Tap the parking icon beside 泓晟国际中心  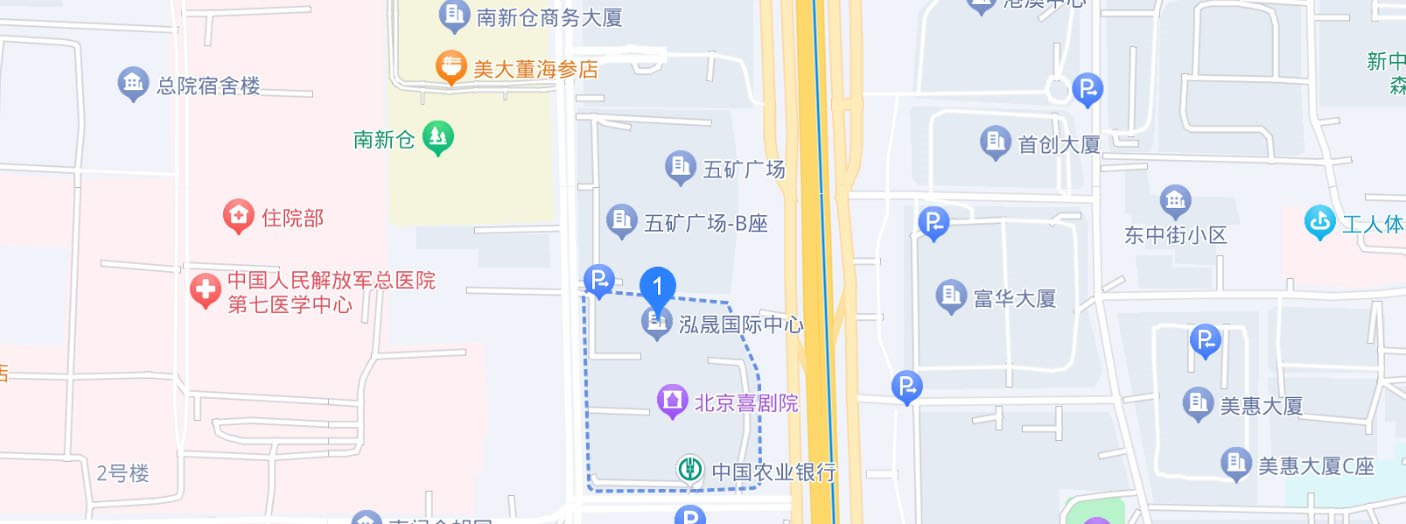point(599,281)
